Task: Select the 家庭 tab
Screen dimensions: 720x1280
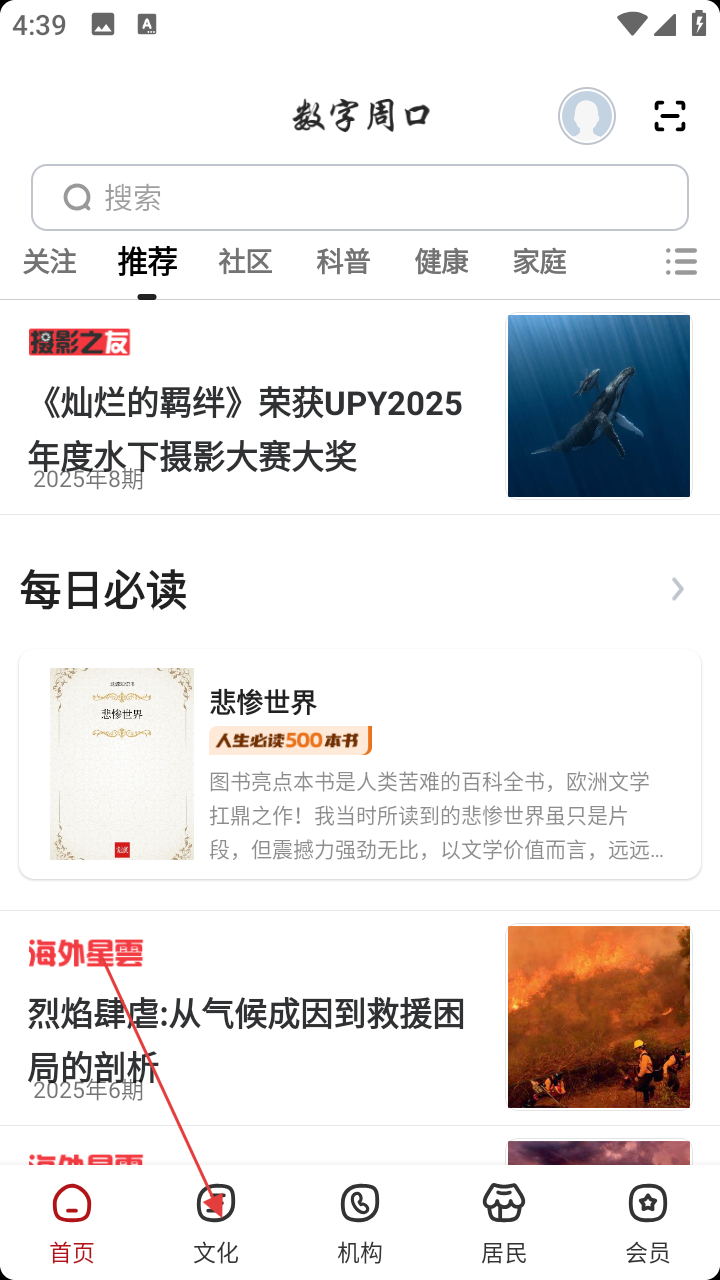Action: coord(539,262)
